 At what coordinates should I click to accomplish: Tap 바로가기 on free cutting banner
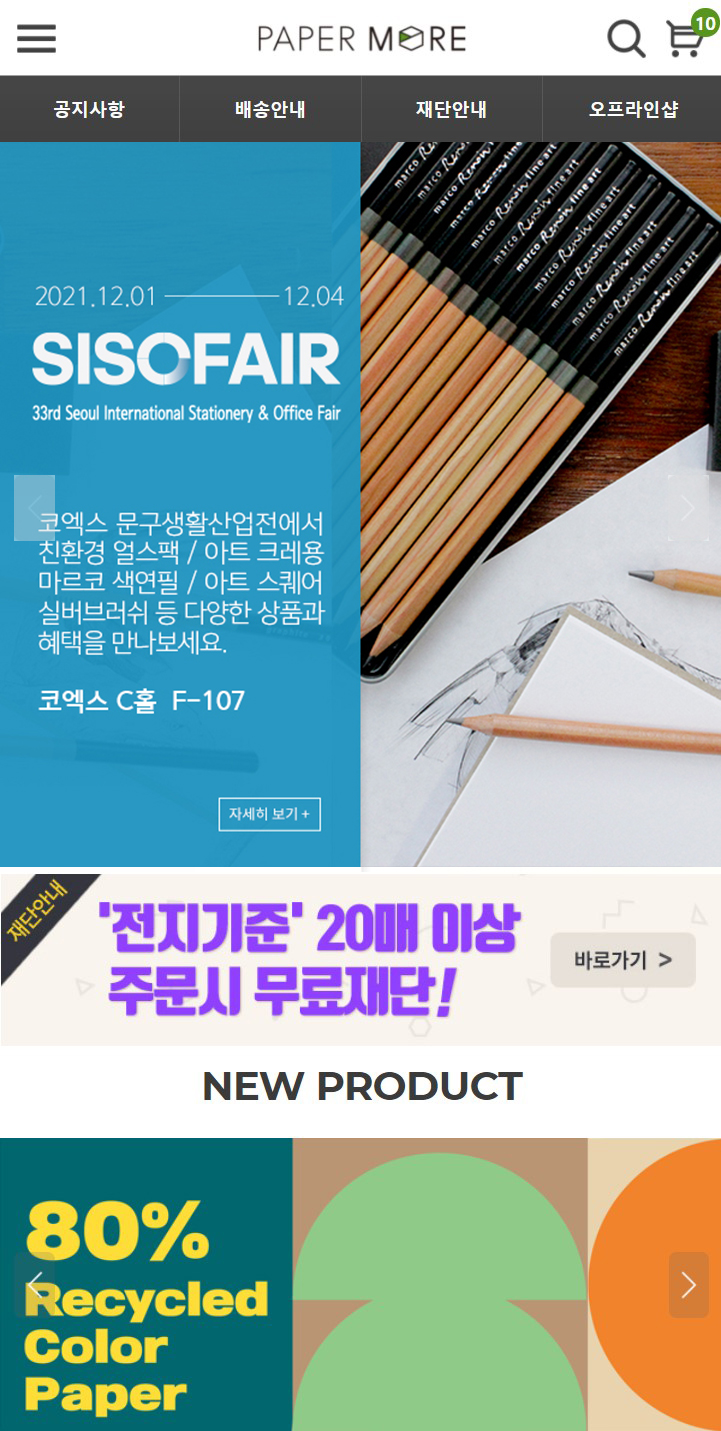(x=622, y=960)
